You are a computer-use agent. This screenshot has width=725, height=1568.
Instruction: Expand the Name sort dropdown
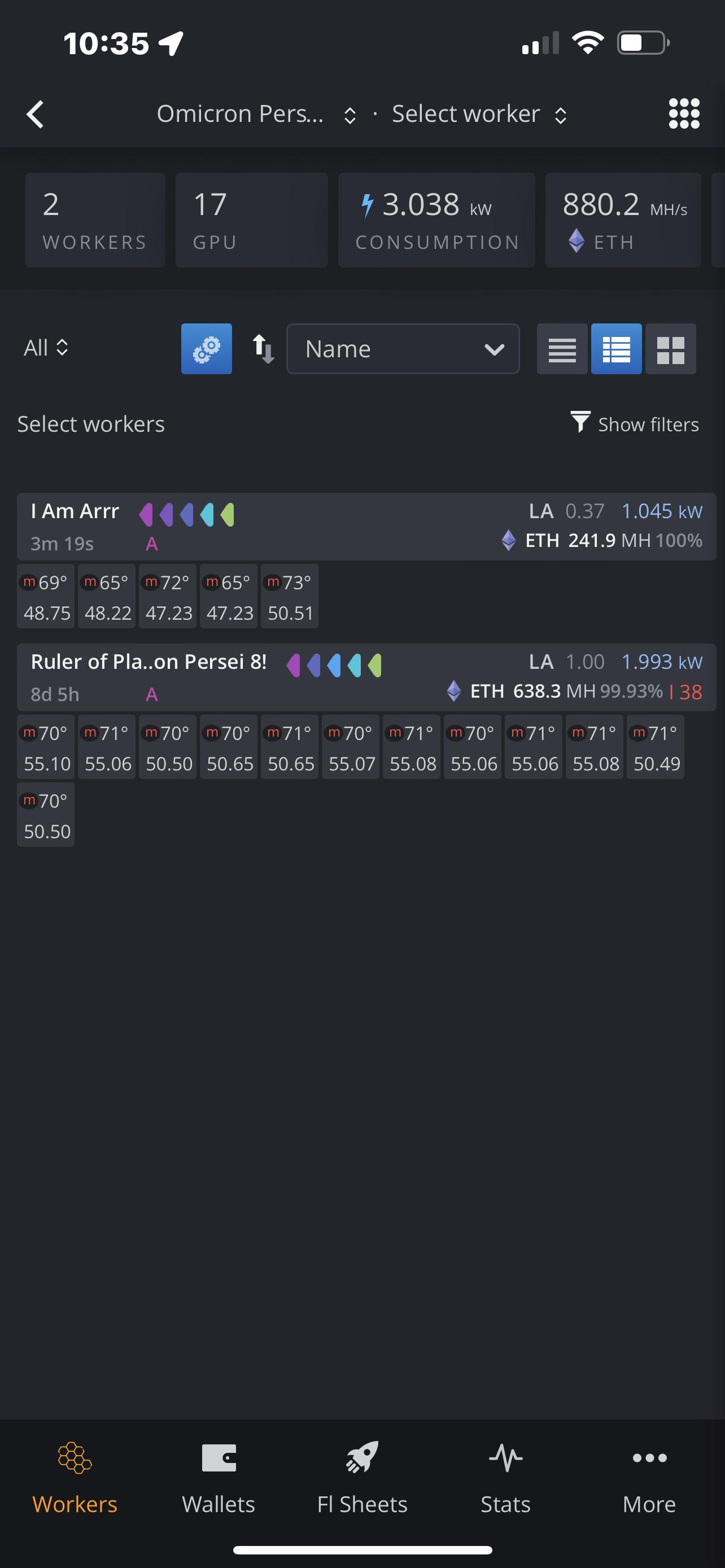pos(403,349)
